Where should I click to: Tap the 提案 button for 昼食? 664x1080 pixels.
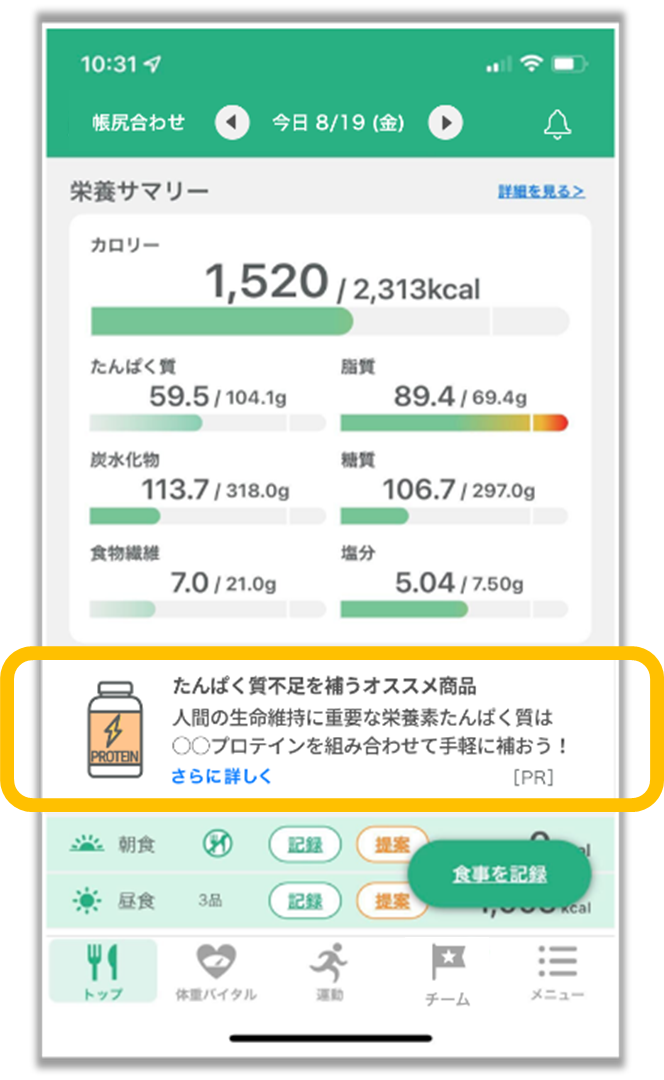pos(391,901)
